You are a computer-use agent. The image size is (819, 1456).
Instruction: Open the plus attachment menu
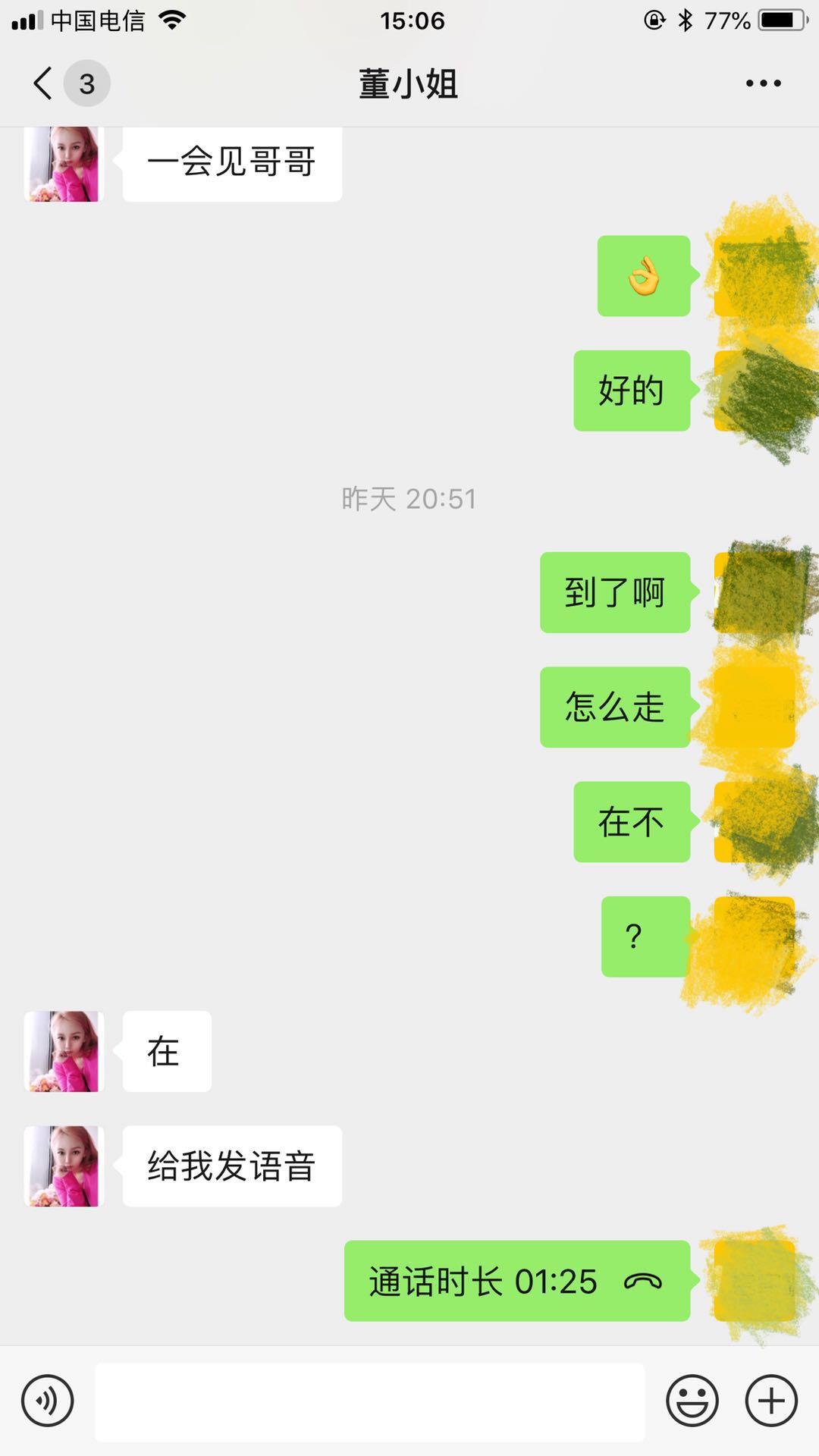[x=771, y=1401]
